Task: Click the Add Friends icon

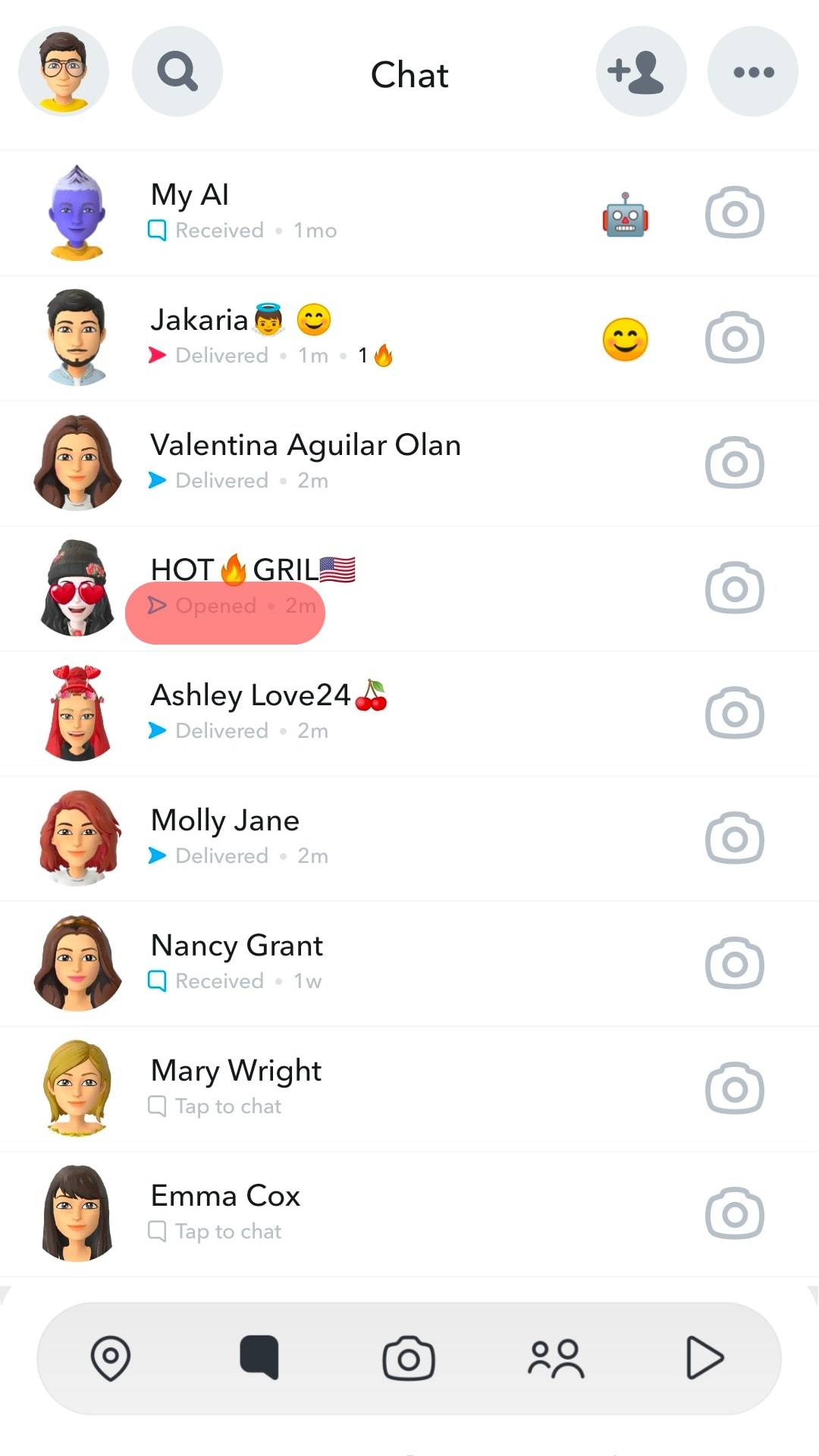Action: pos(641,71)
